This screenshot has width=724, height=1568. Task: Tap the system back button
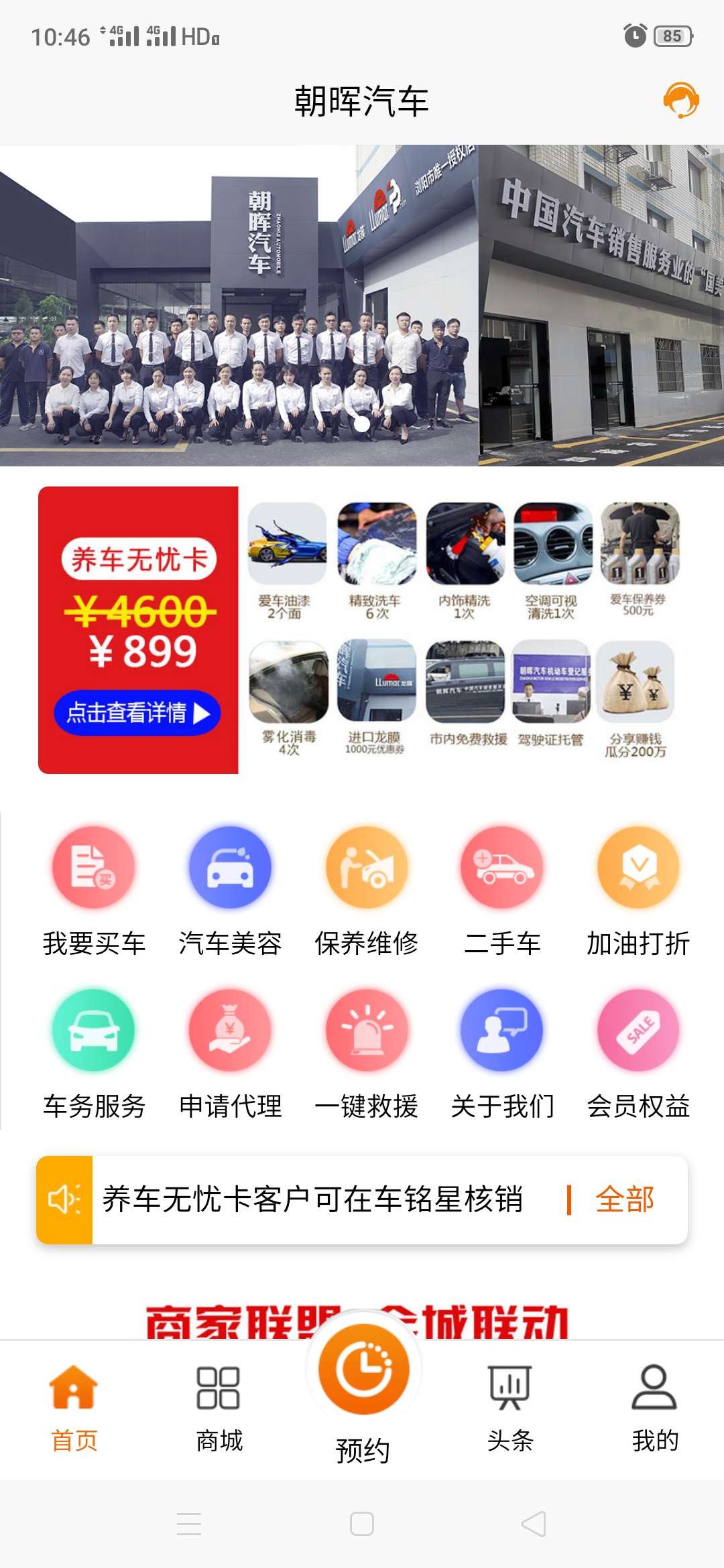click(534, 1524)
